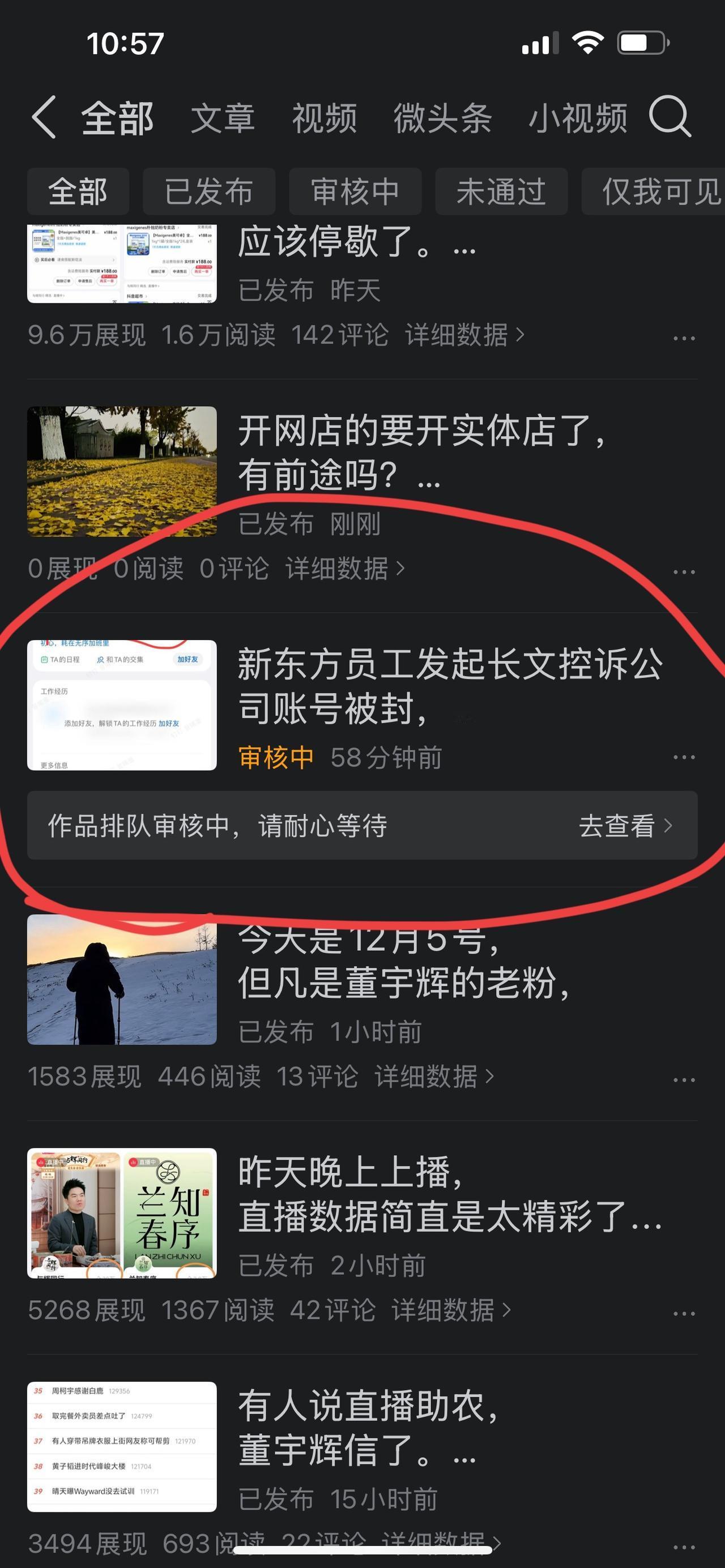Enable the 审核中 filter

click(355, 191)
